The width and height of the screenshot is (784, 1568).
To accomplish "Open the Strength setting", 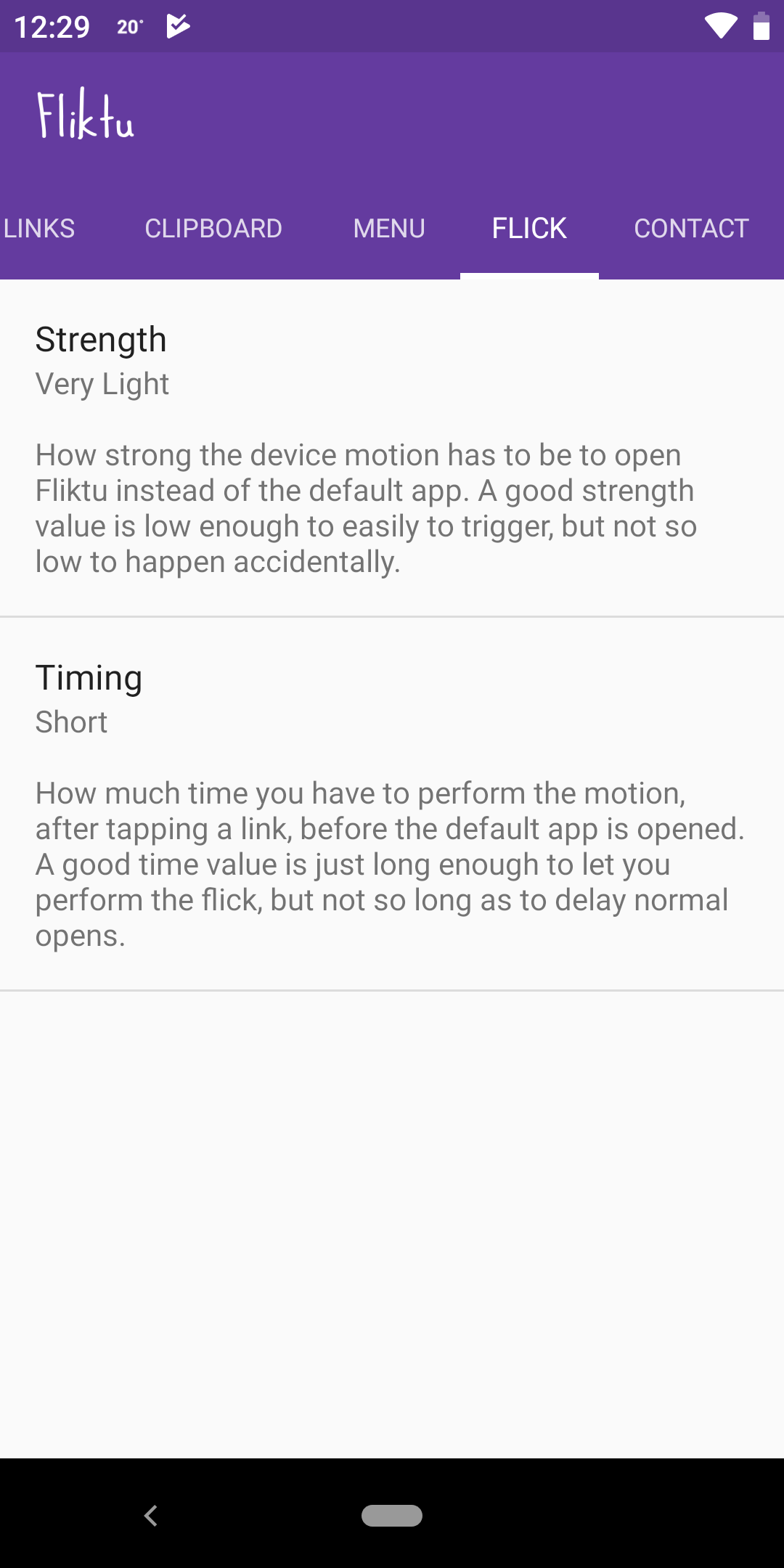I will (x=392, y=449).
